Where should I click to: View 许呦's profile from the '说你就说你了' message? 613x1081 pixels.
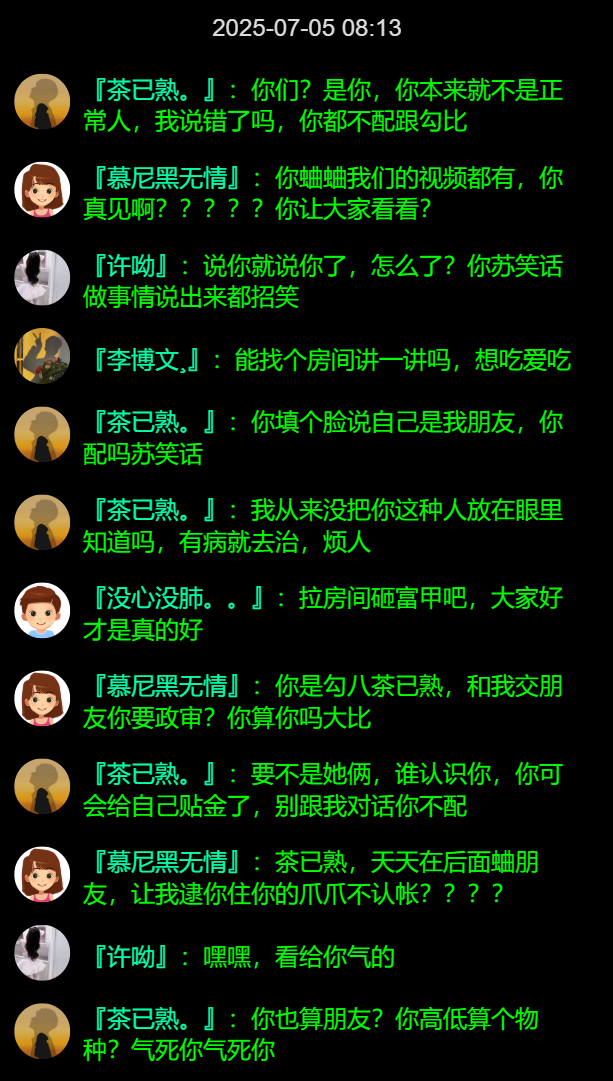click(x=42, y=278)
